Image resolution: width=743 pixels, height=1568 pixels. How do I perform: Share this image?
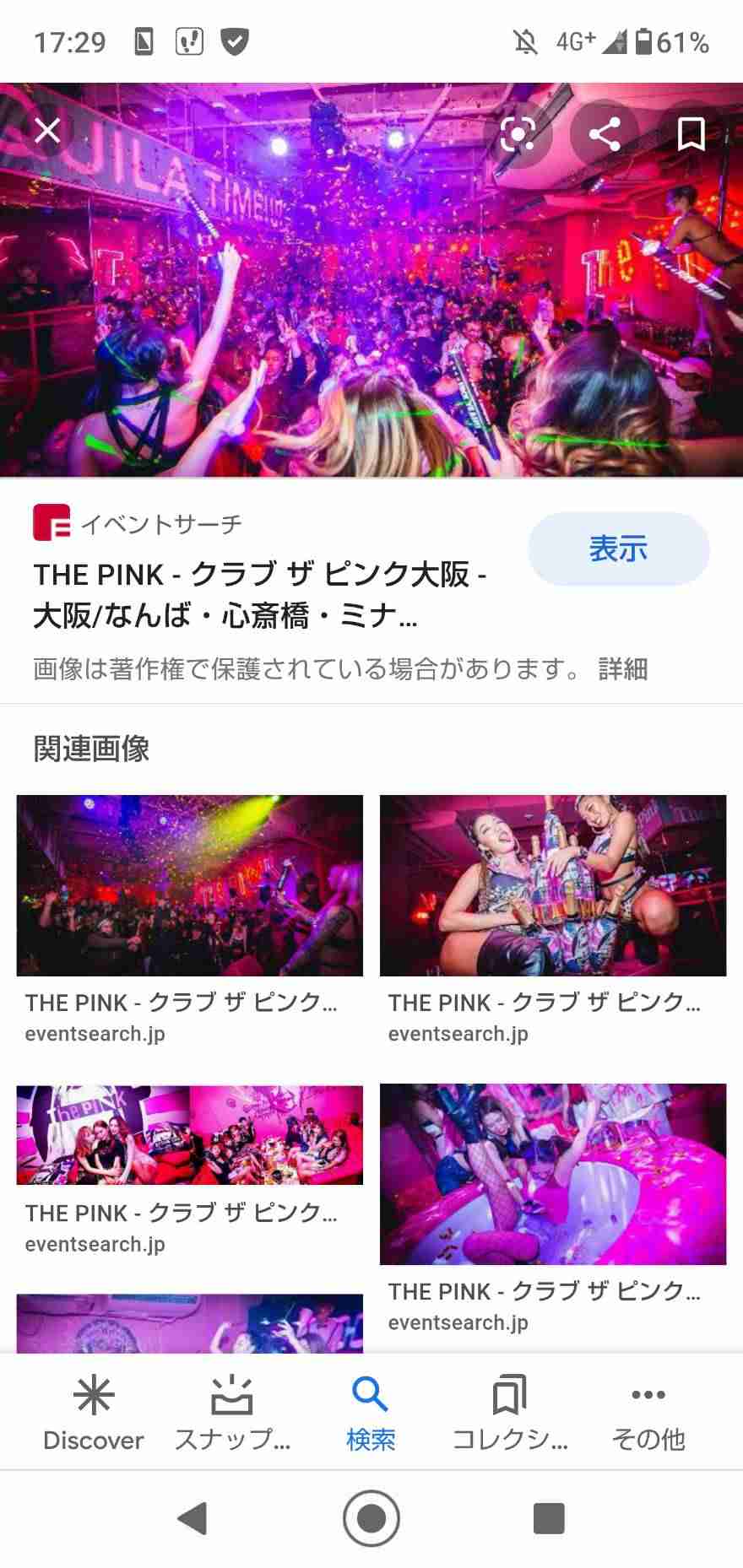(604, 133)
